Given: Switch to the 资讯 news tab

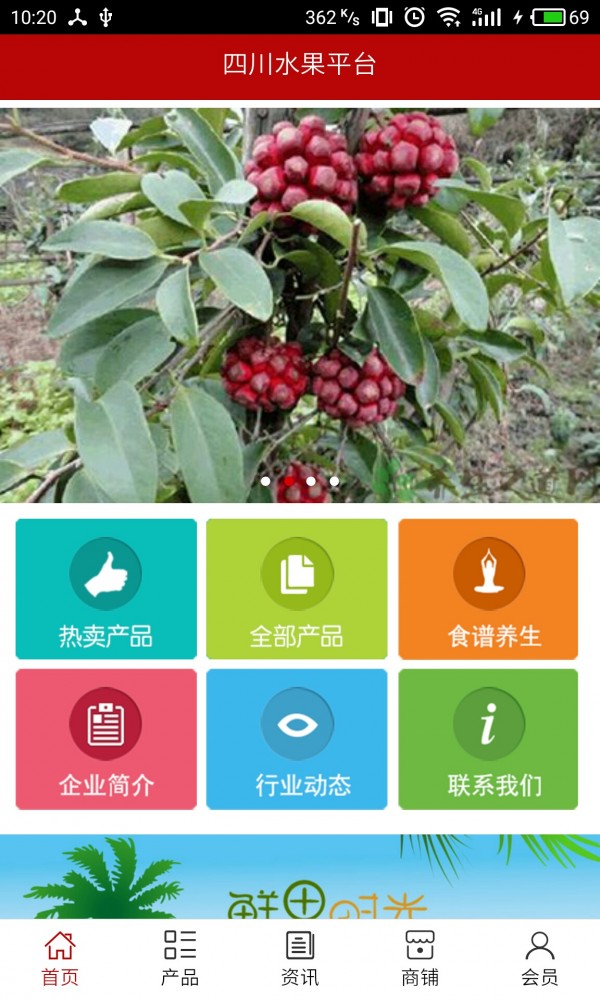Looking at the screenshot, I should pyautogui.click(x=300, y=959).
